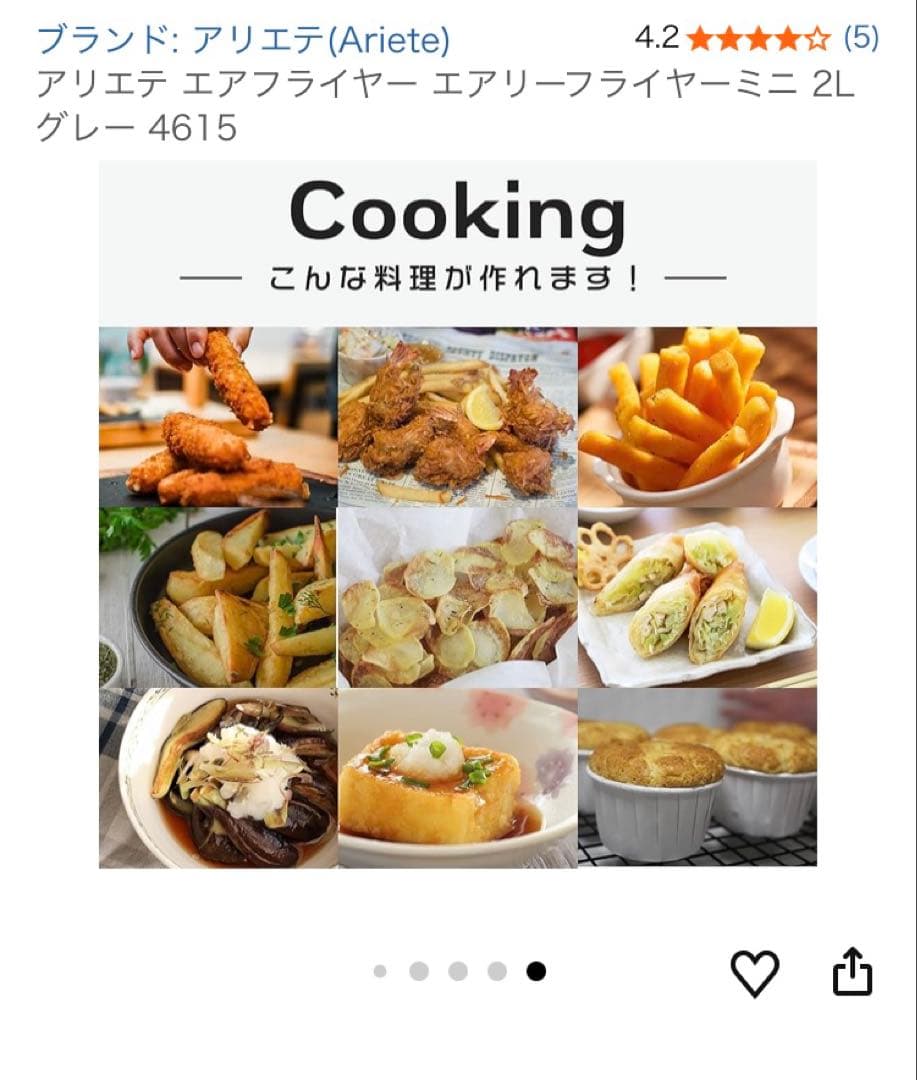Share this product
This screenshot has width=917, height=1080.
pyautogui.click(x=852, y=973)
